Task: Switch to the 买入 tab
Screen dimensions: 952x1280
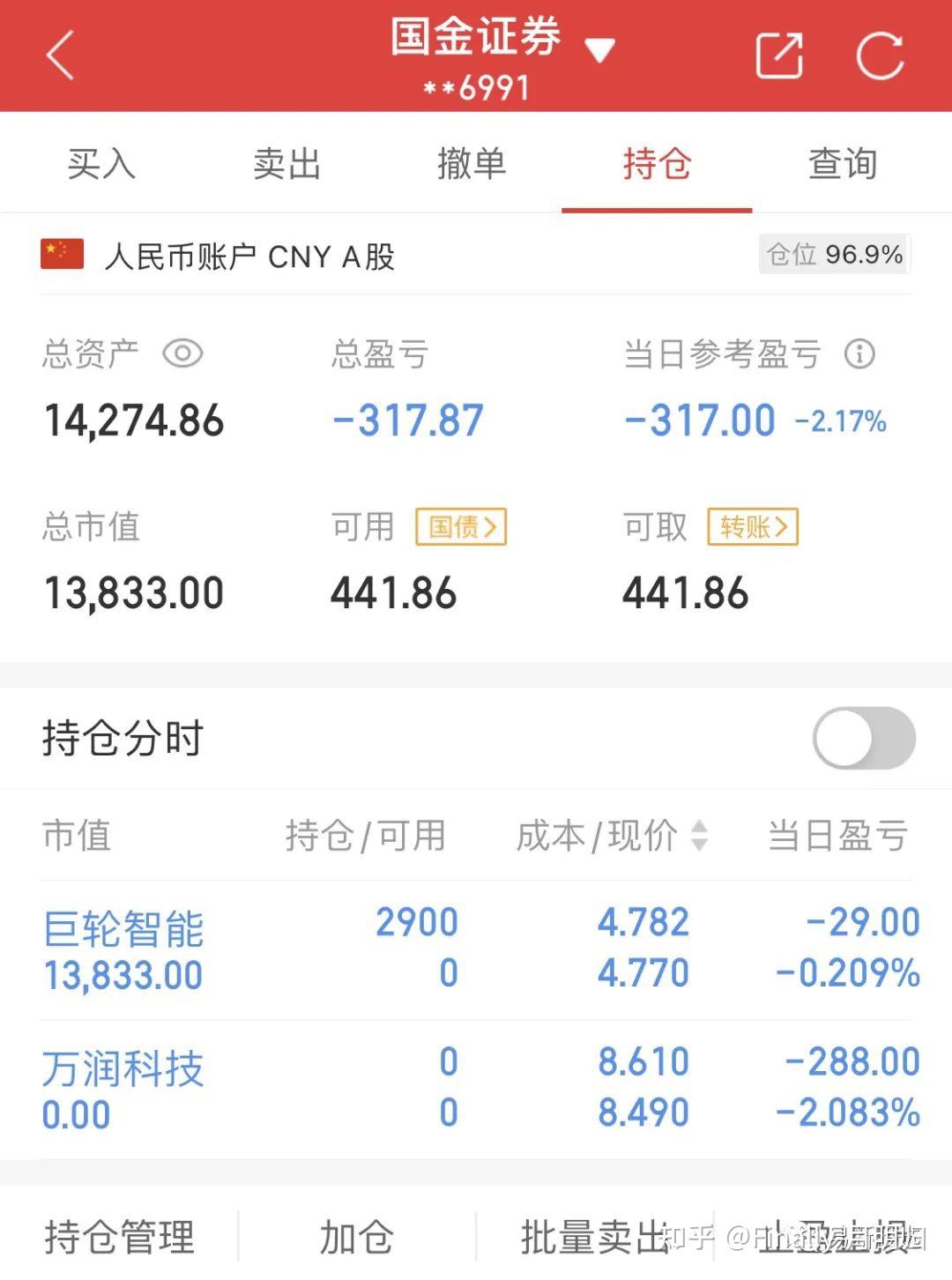Action: [101, 164]
